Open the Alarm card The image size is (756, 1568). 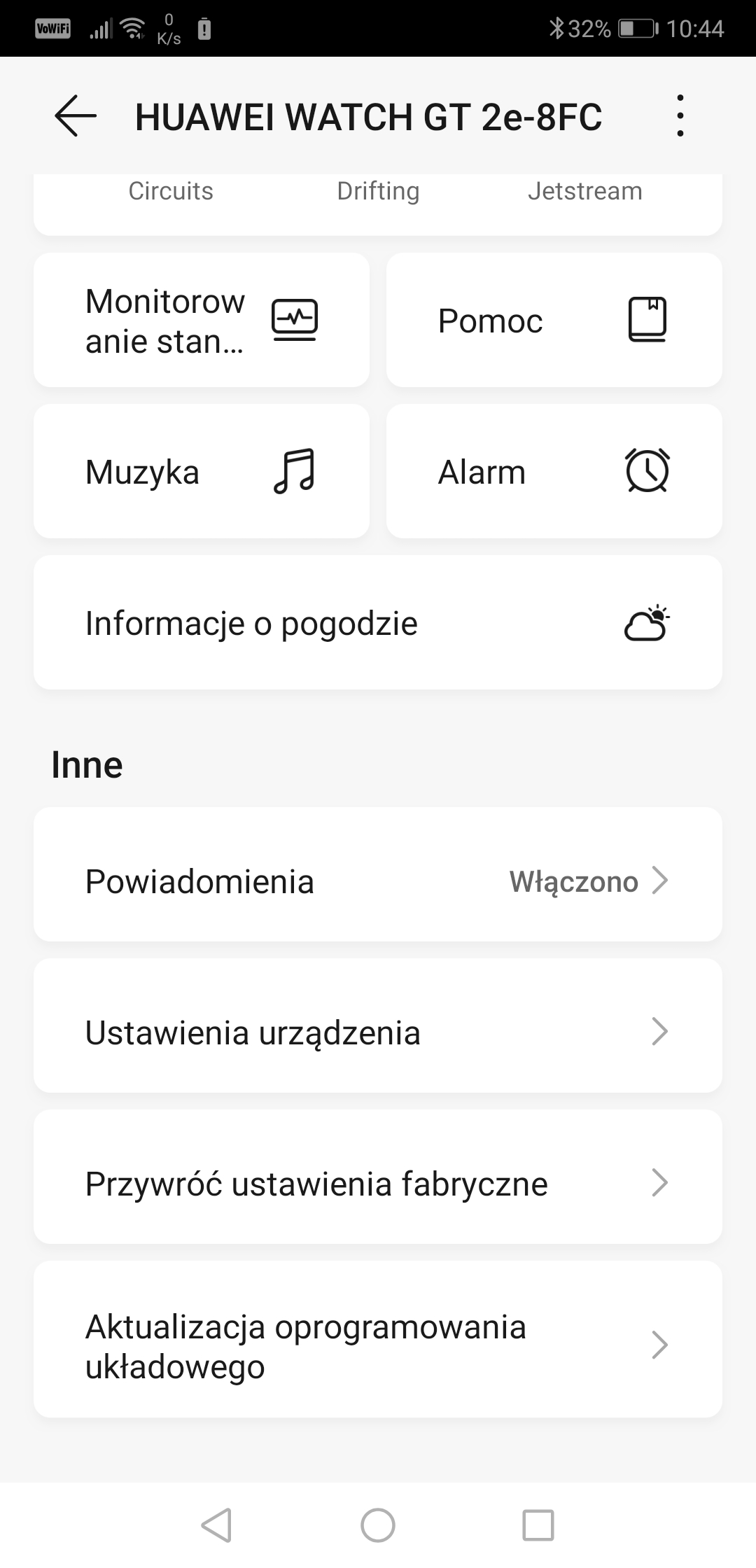[554, 471]
